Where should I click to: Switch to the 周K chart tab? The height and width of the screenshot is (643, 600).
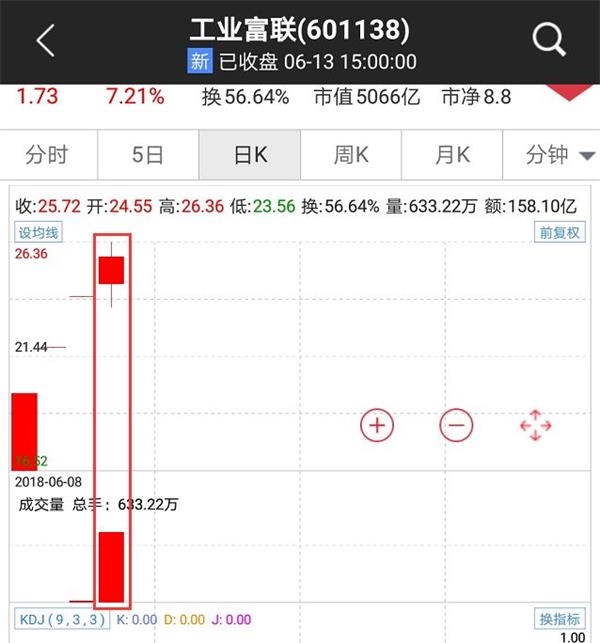351,155
